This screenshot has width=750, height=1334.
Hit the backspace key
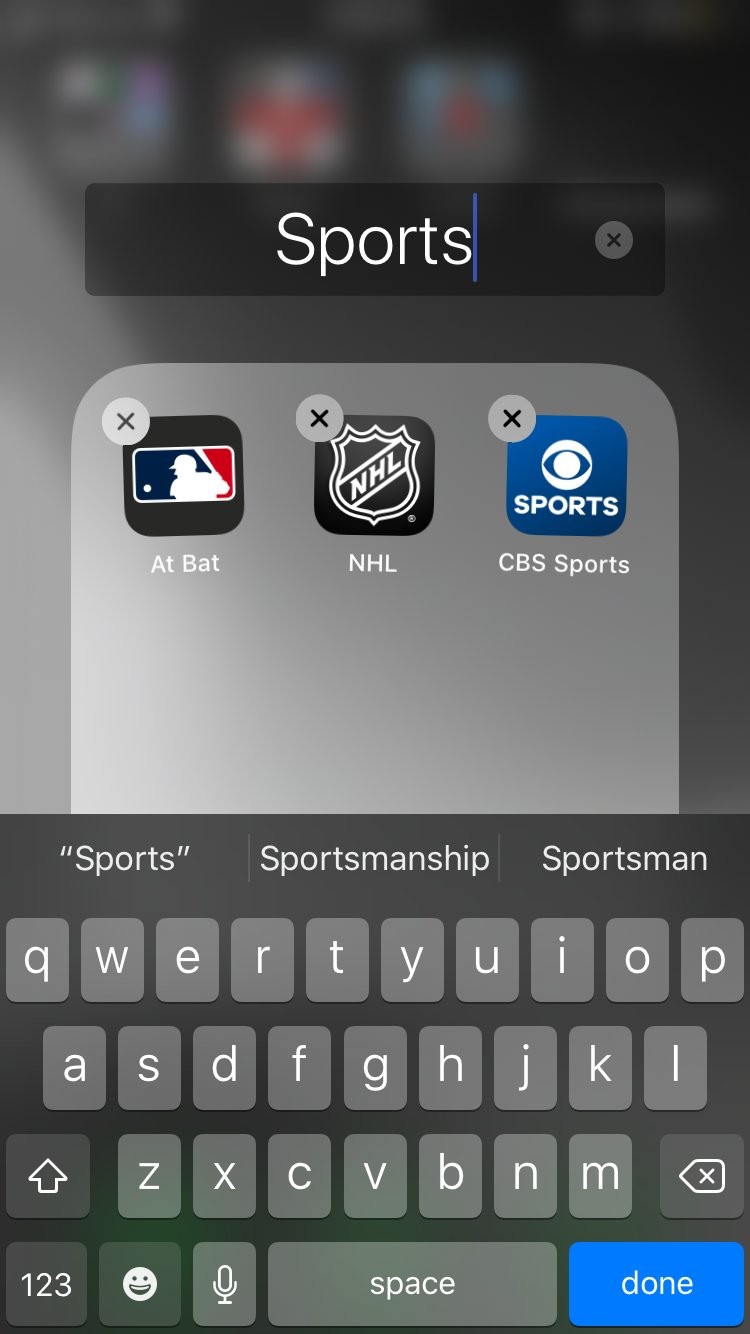[x=702, y=1176]
